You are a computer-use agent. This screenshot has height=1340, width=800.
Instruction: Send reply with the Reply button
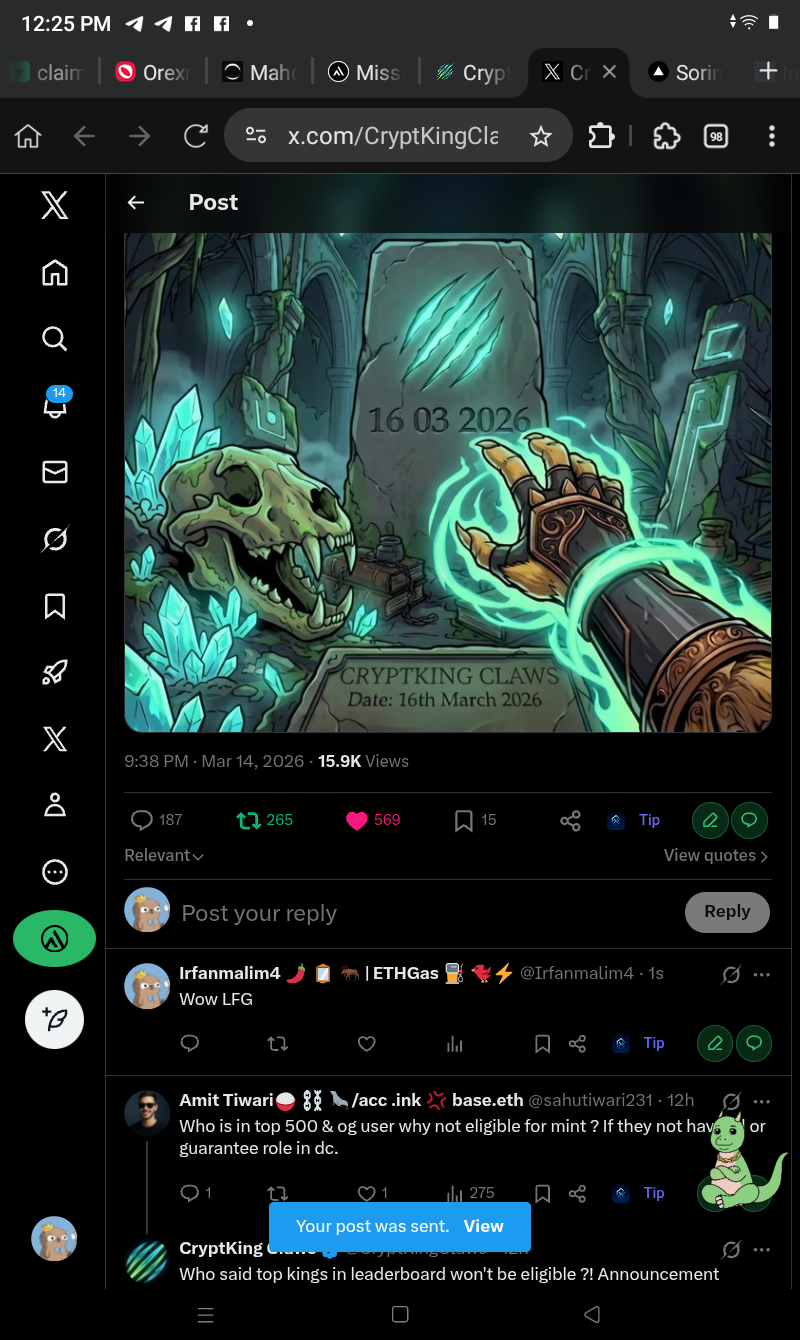(727, 911)
